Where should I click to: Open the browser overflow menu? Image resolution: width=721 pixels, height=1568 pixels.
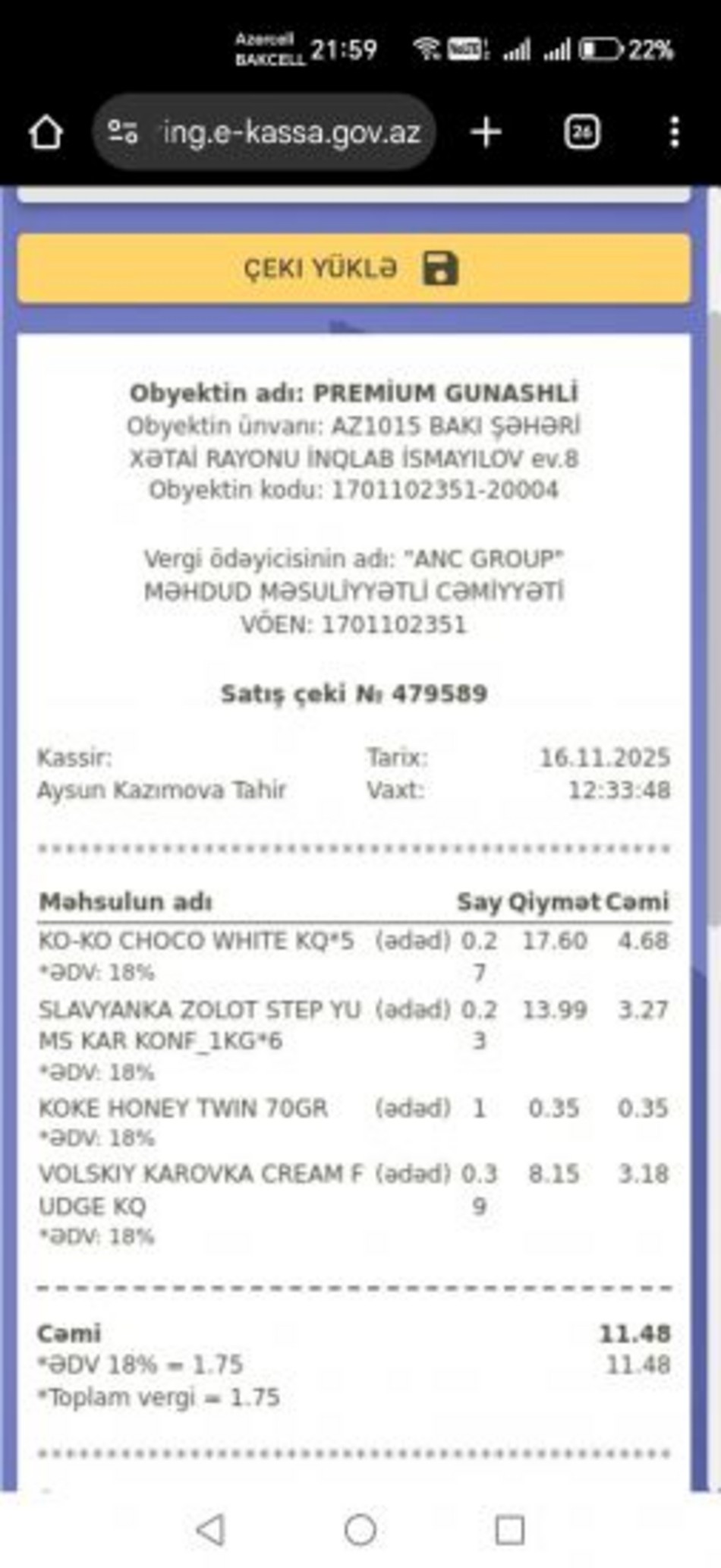pos(674,133)
